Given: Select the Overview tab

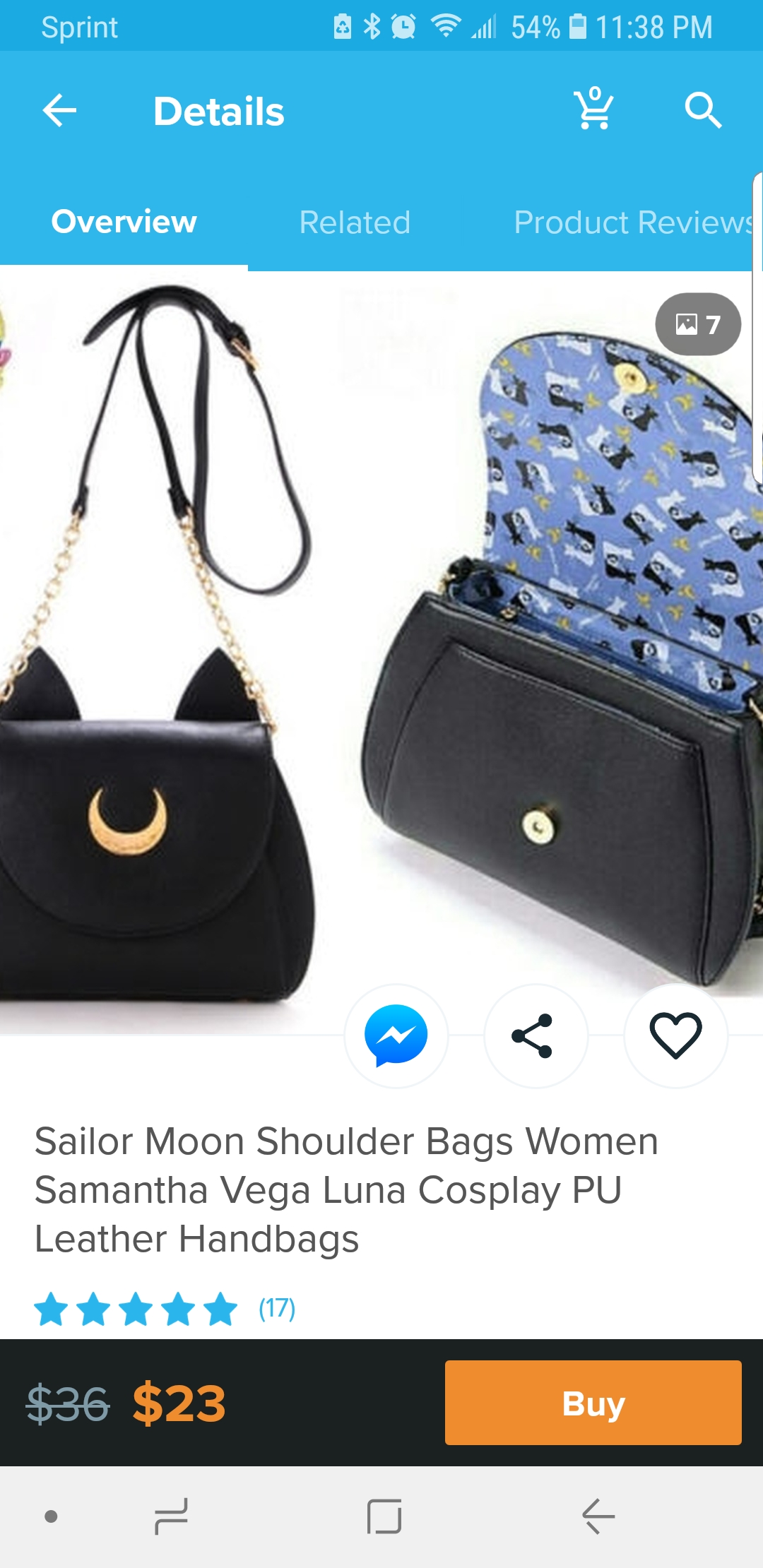Looking at the screenshot, I should 124,222.
